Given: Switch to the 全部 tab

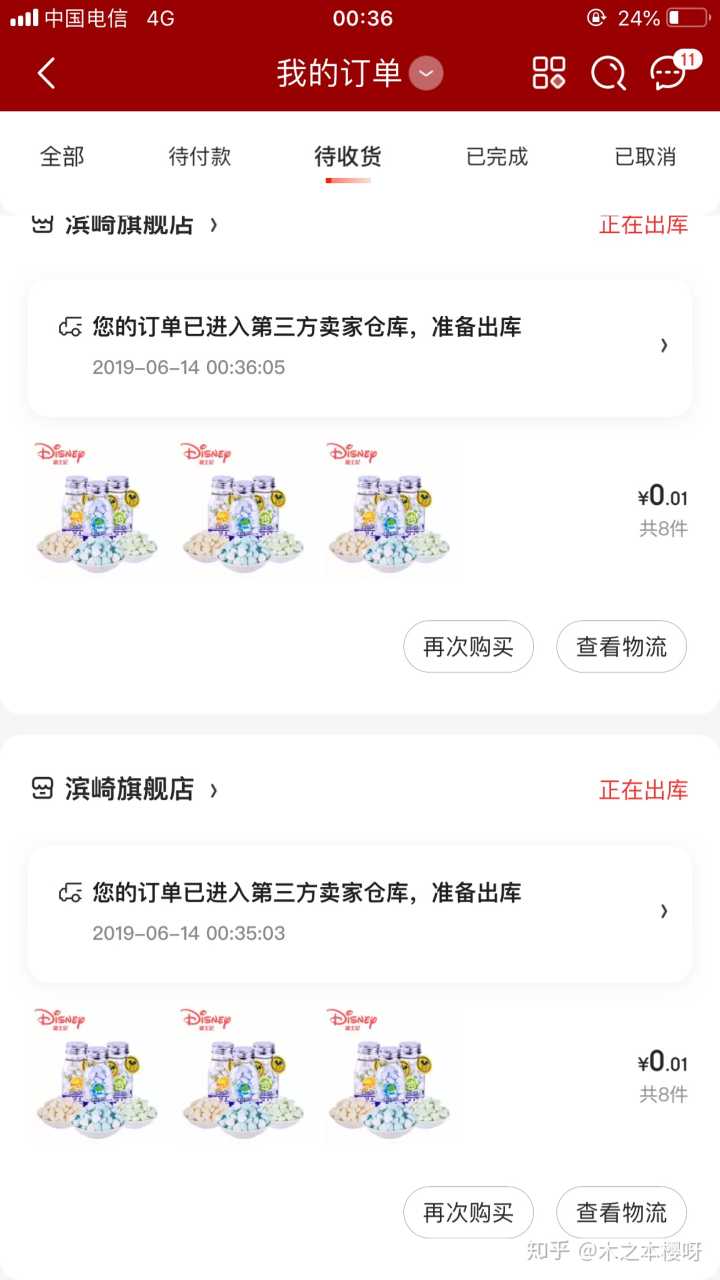Looking at the screenshot, I should point(62,157).
